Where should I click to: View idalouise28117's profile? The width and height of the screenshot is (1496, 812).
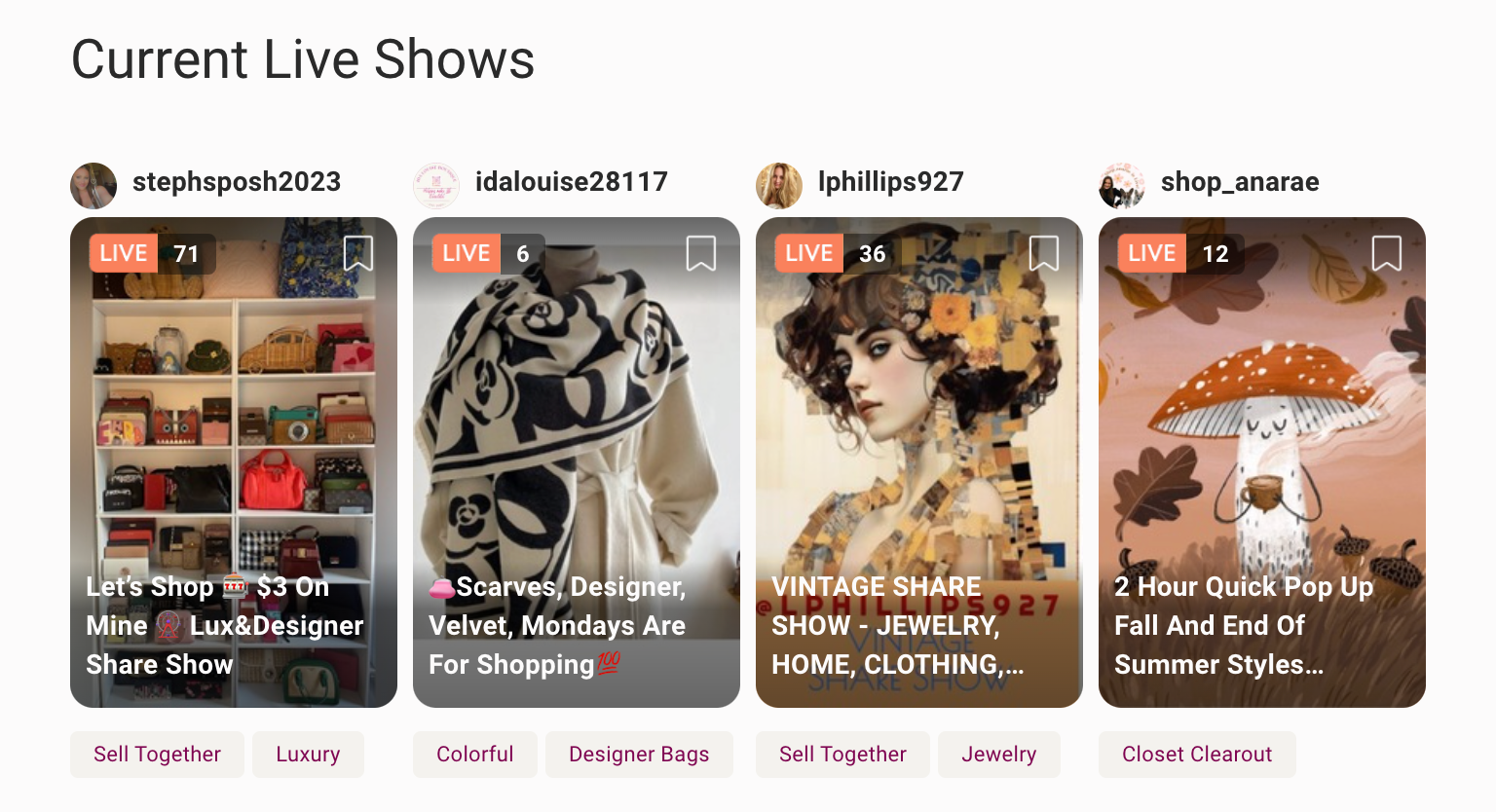[x=571, y=182]
